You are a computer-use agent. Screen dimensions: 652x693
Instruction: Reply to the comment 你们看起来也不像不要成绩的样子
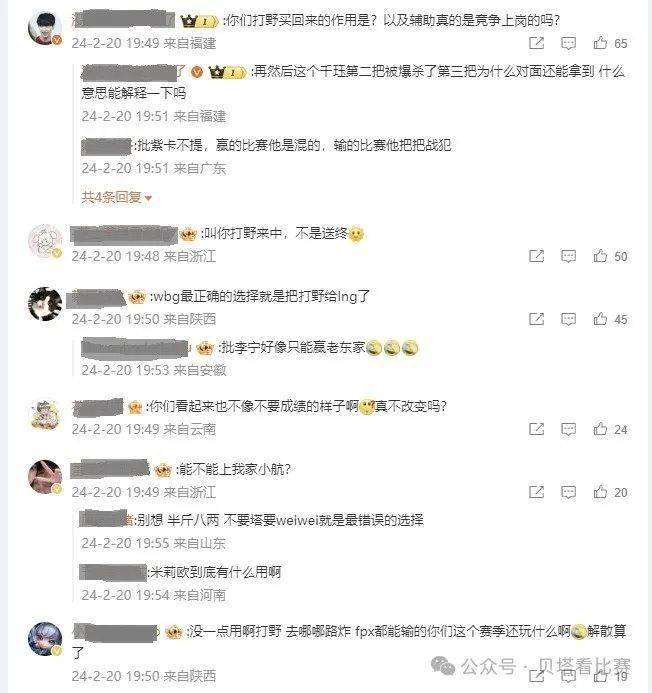[x=568, y=430]
